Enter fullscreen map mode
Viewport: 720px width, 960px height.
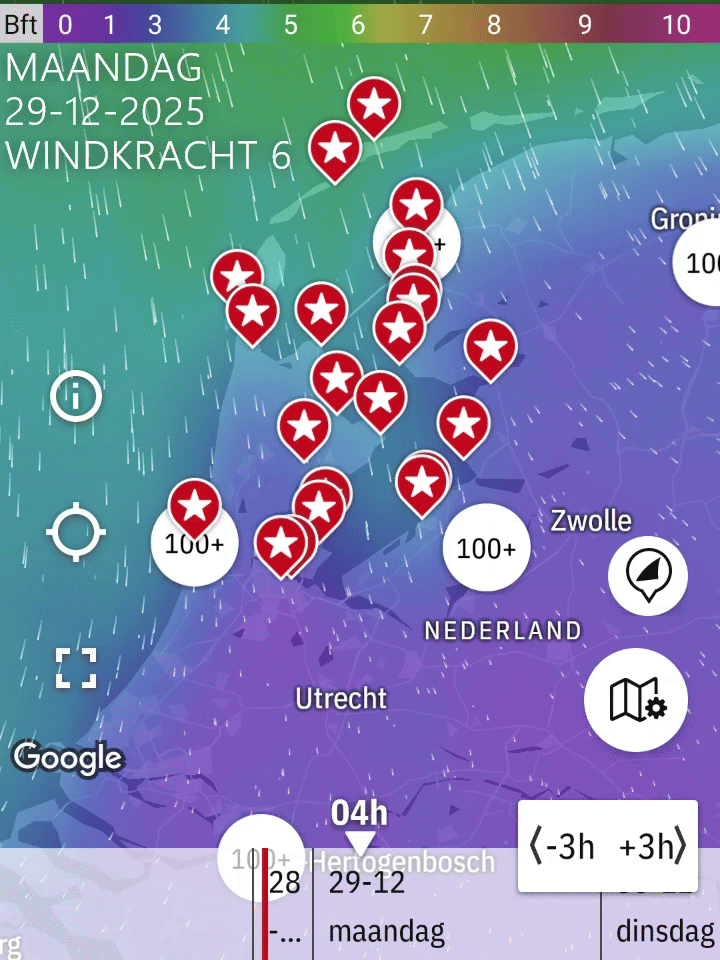pyautogui.click(x=76, y=668)
